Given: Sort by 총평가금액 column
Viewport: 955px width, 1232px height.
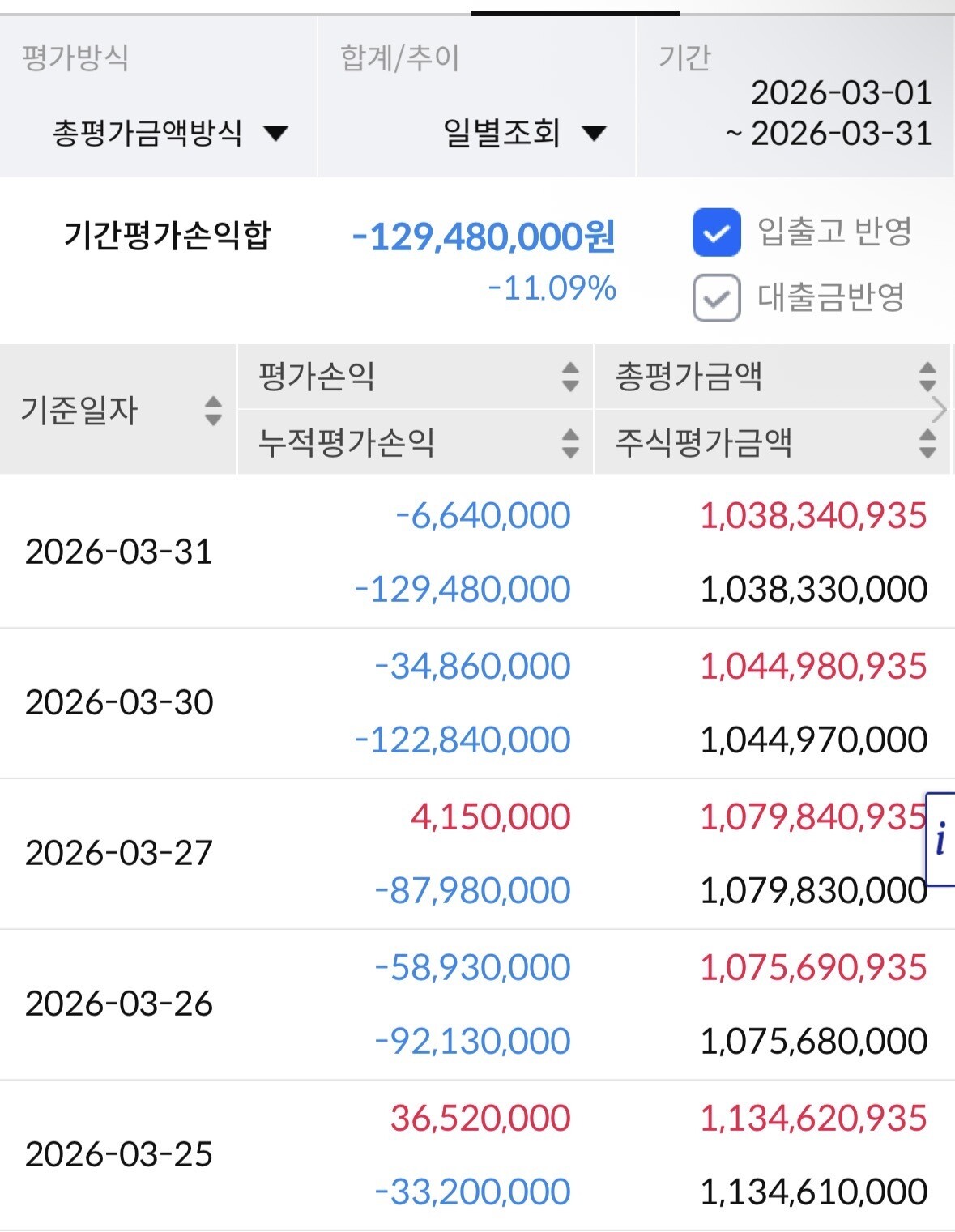Looking at the screenshot, I should [x=927, y=377].
